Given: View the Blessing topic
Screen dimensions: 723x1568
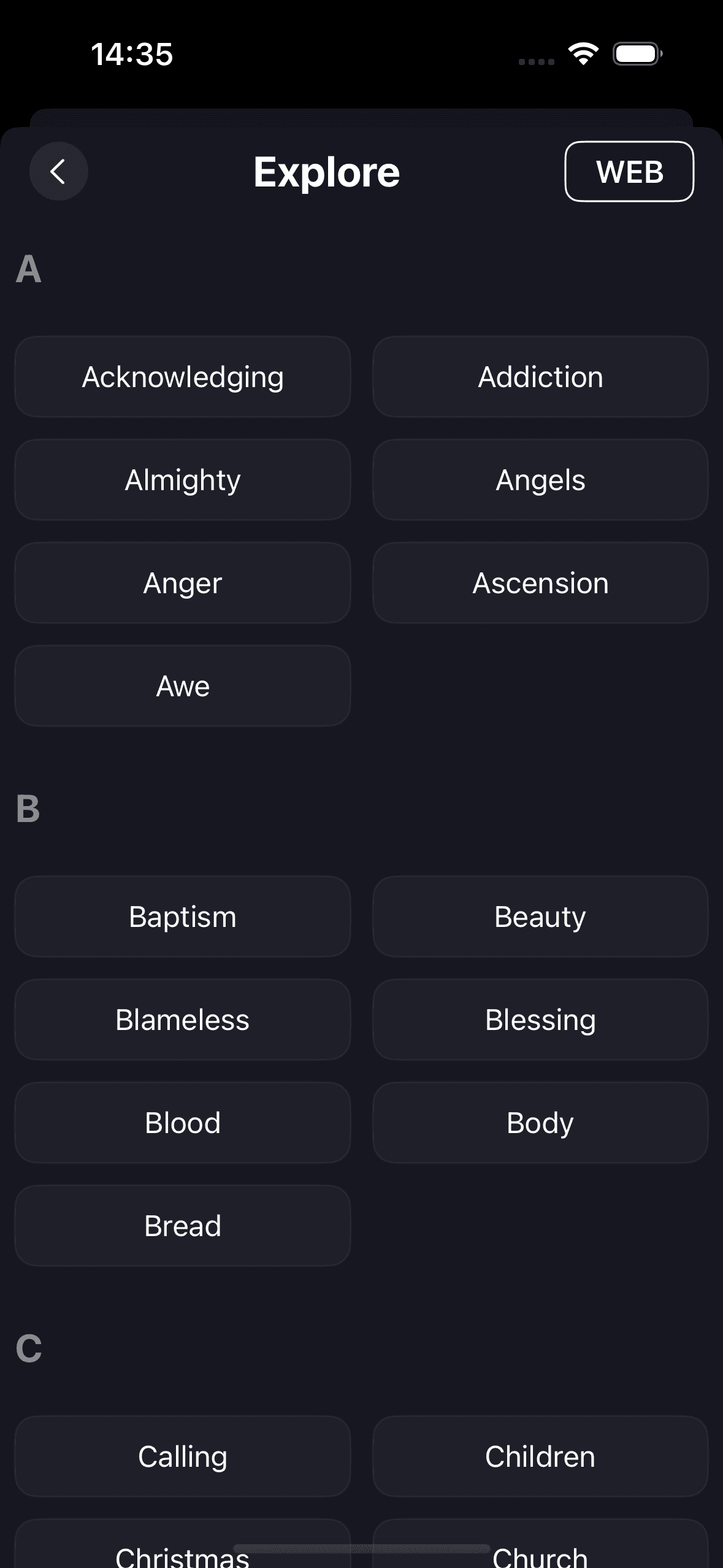Looking at the screenshot, I should (540, 1020).
